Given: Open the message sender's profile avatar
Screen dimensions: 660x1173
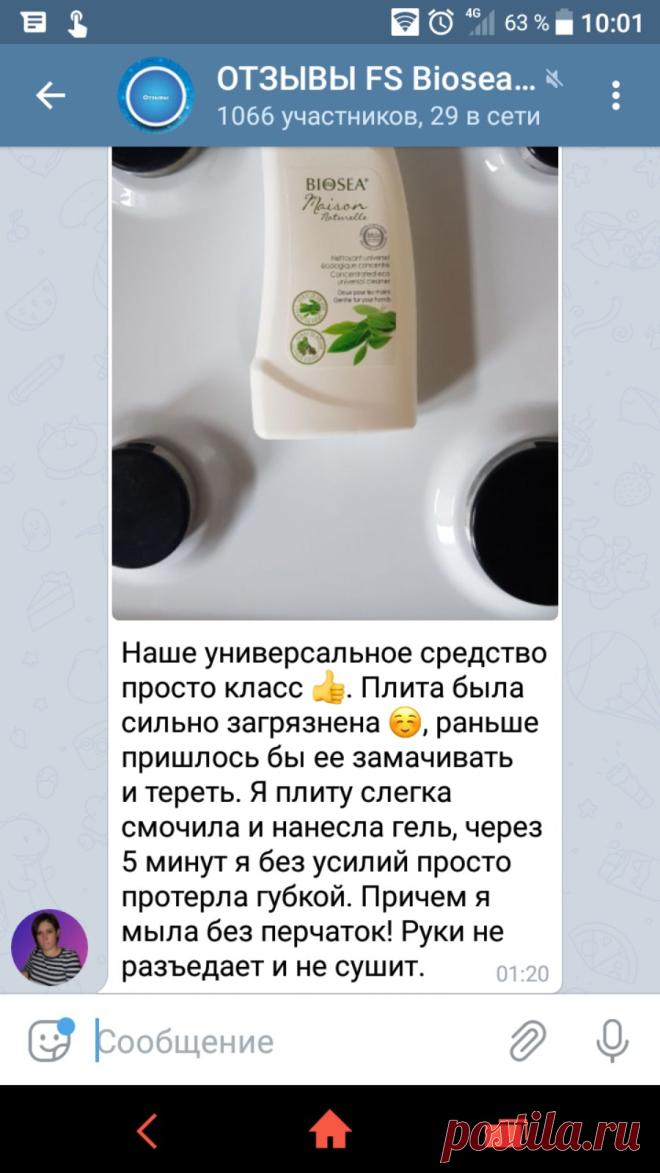Looking at the screenshot, I should (x=49, y=947).
